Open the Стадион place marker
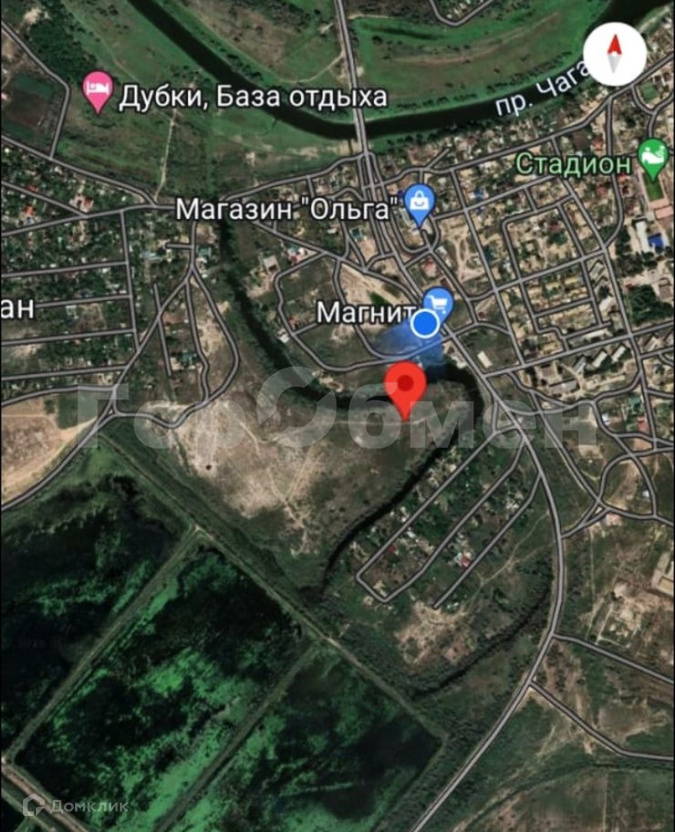Viewport: 675px width, 832px height. [x=652, y=158]
